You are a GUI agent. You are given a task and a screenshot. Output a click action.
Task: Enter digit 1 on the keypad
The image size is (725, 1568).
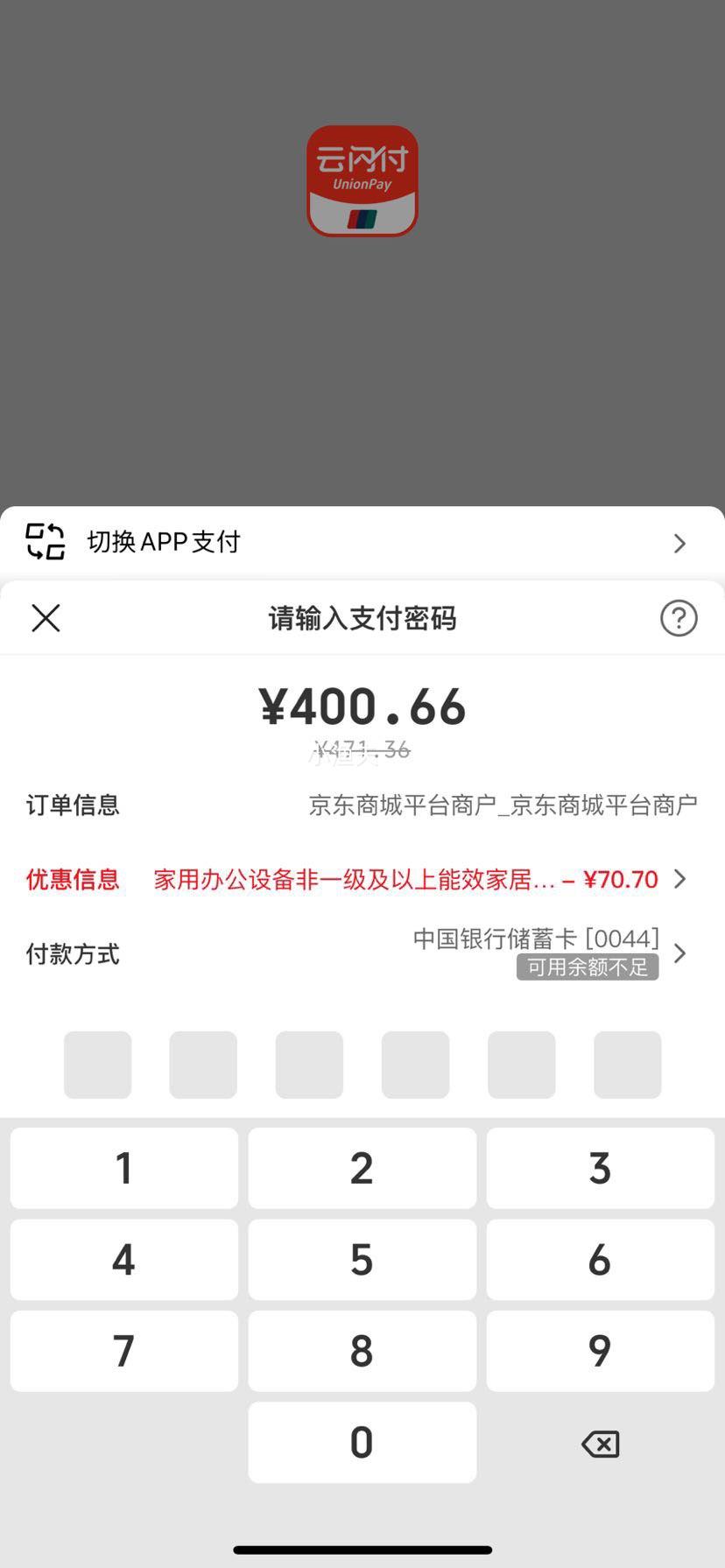tap(124, 1168)
